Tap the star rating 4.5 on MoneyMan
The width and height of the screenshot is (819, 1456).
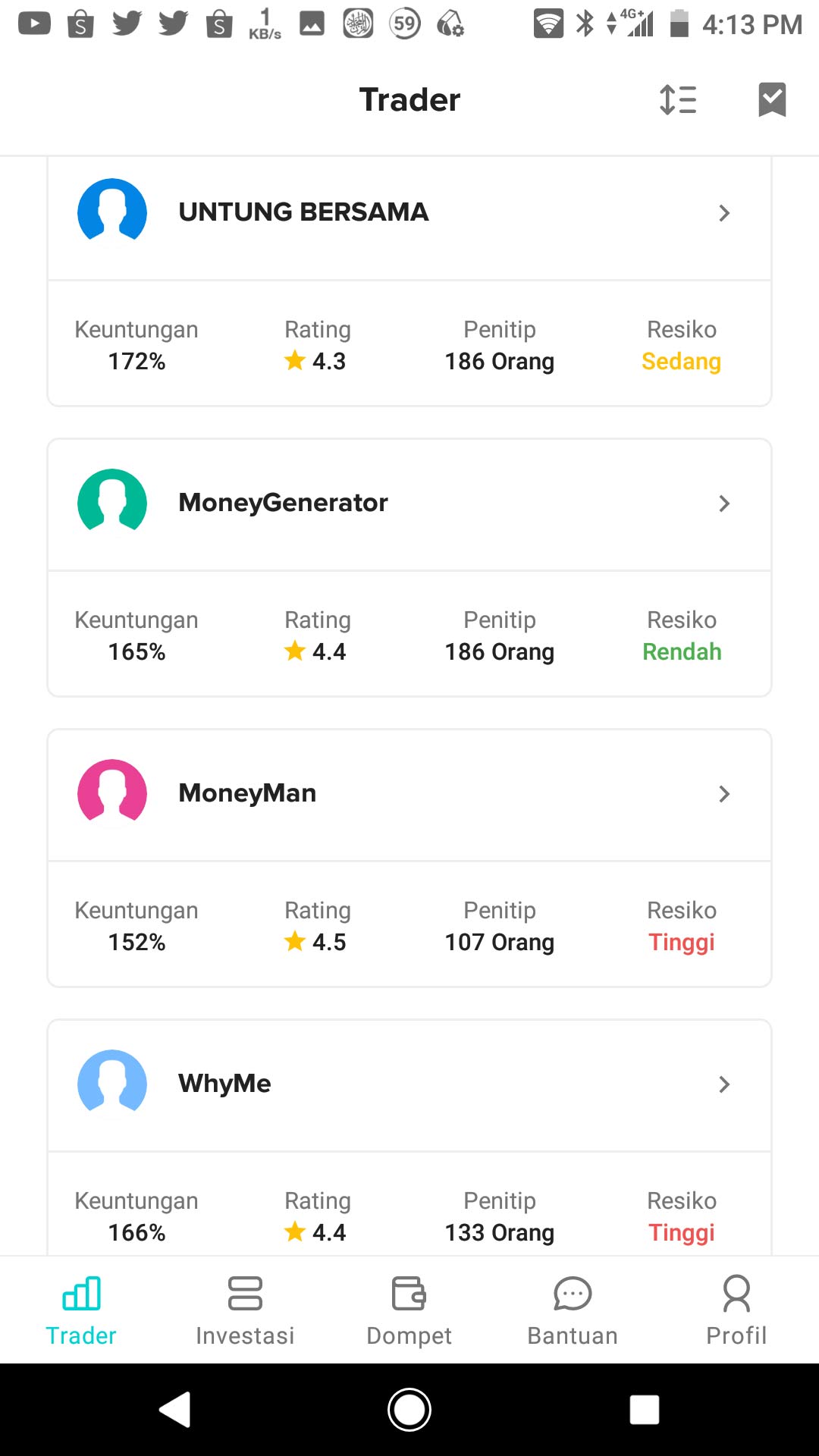coord(318,942)
